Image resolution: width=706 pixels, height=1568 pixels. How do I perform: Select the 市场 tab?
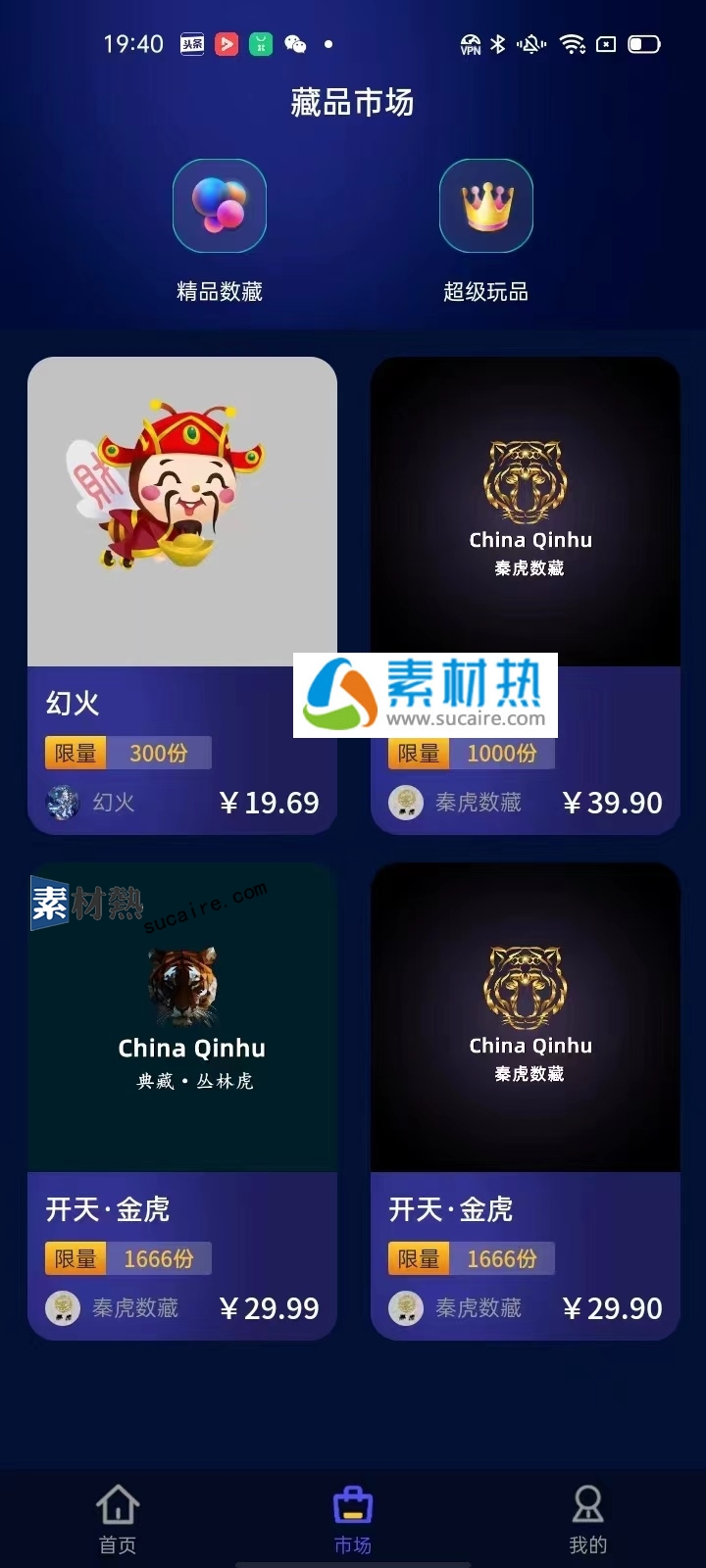tap(353, 1517)
